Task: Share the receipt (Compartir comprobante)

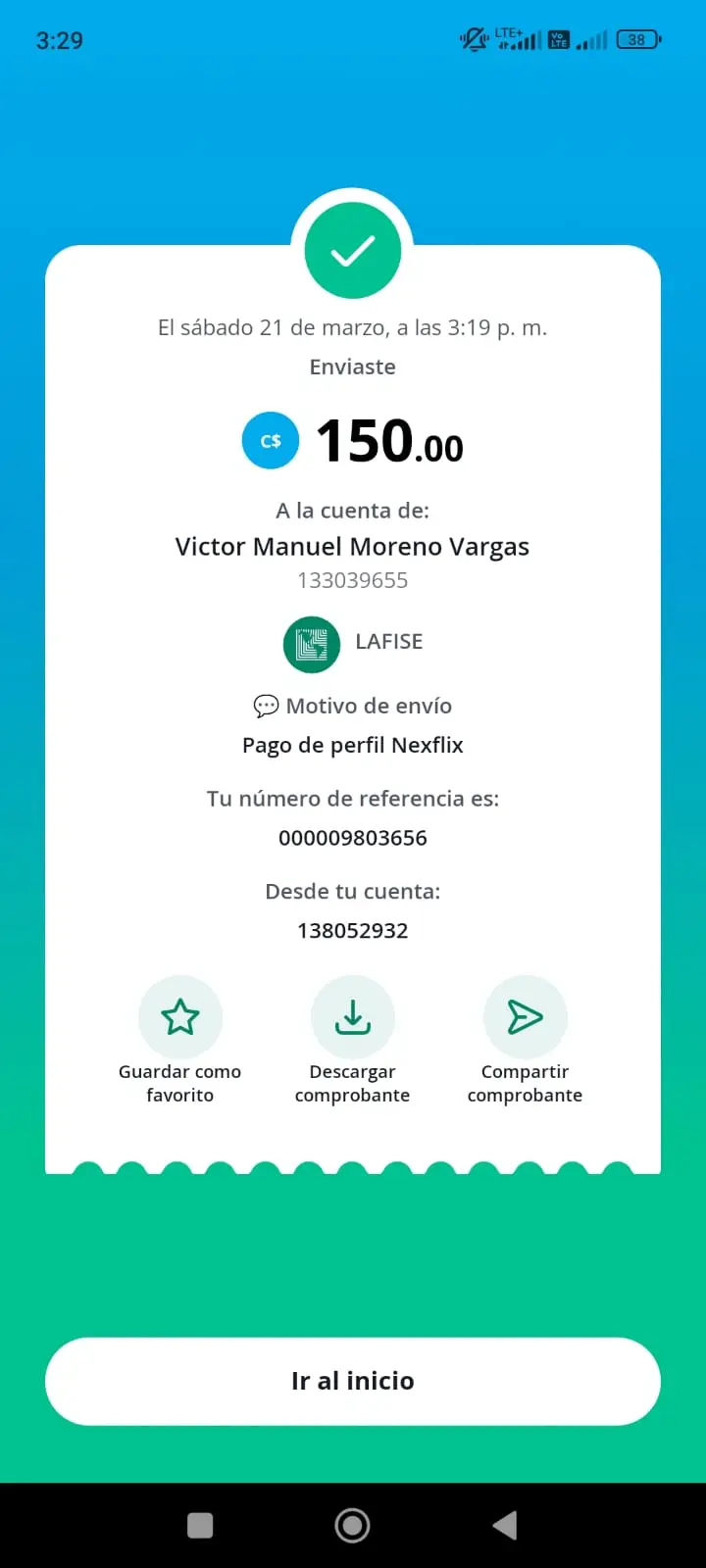Action: [525, 1018]
